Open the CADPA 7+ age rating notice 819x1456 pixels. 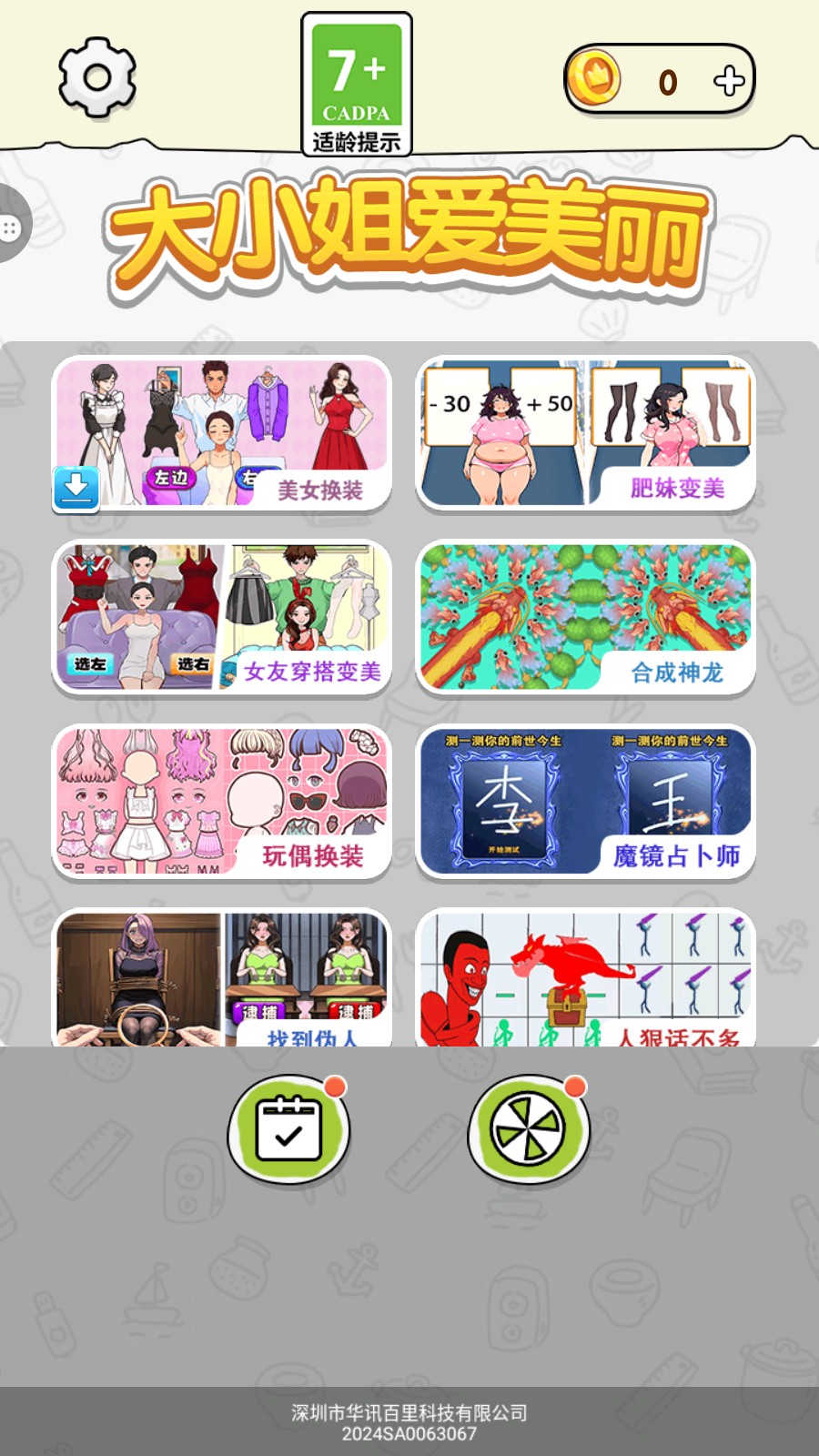pos(357,84)
